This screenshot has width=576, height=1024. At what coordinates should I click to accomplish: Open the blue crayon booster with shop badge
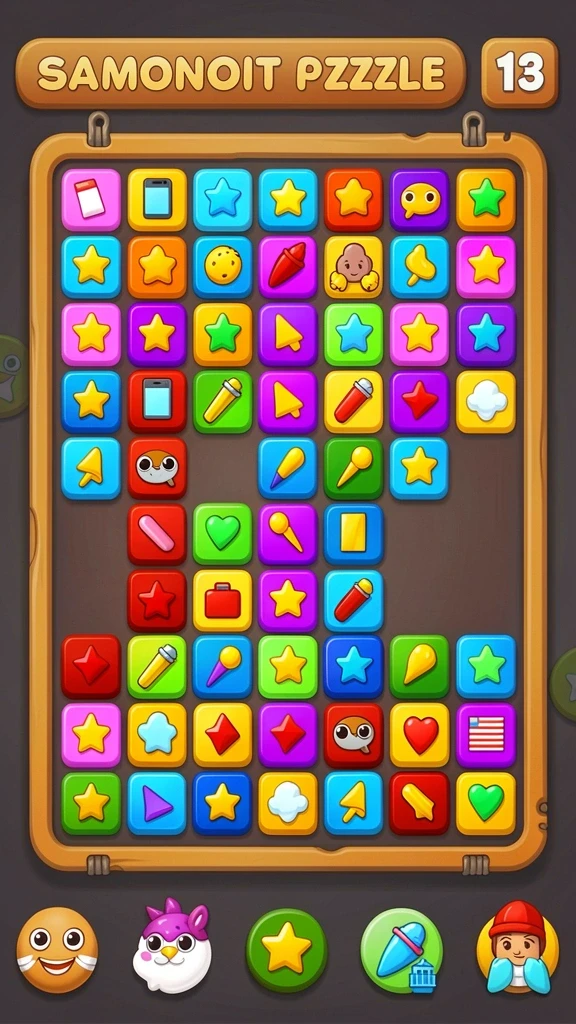click(x=402, y=950)
